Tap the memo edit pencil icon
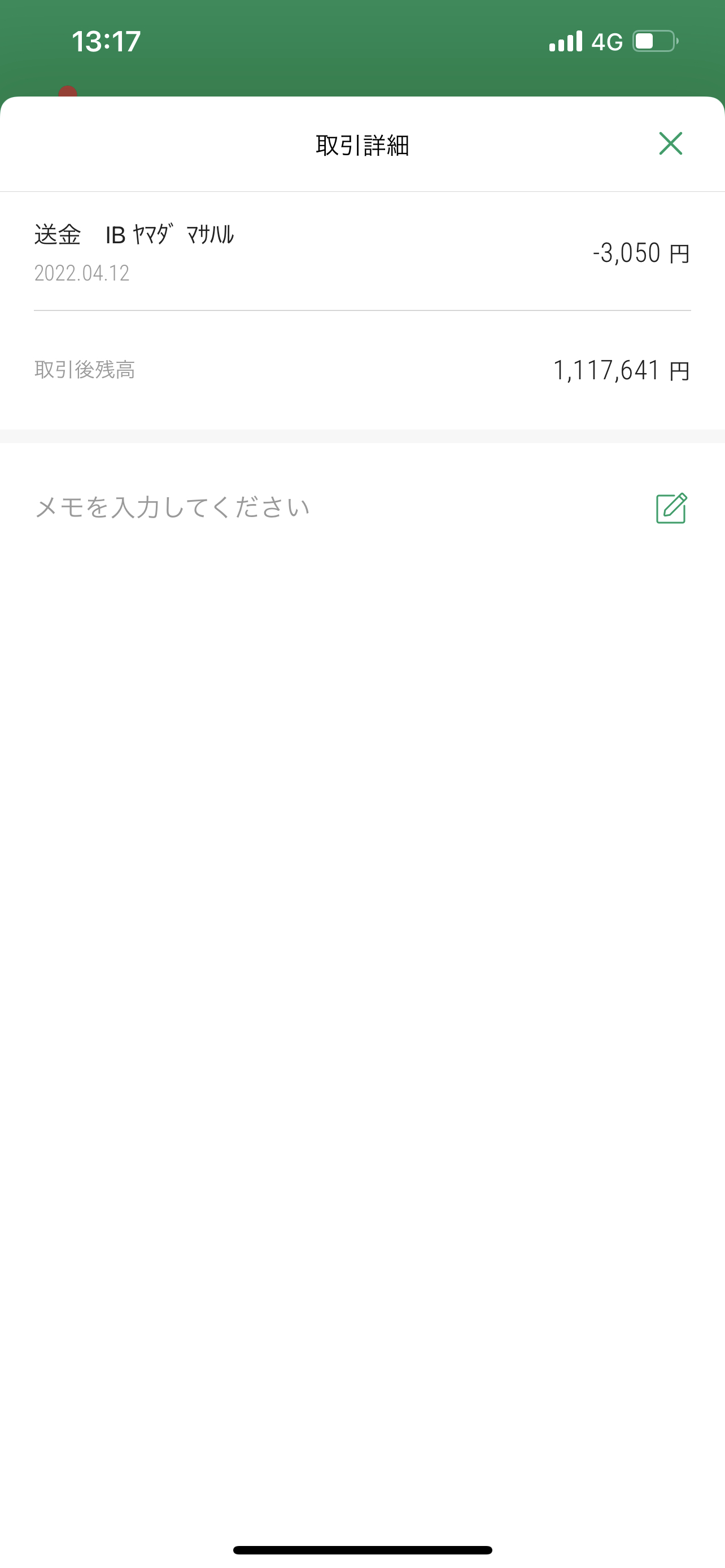725x1568 pixels. point(671,507)
